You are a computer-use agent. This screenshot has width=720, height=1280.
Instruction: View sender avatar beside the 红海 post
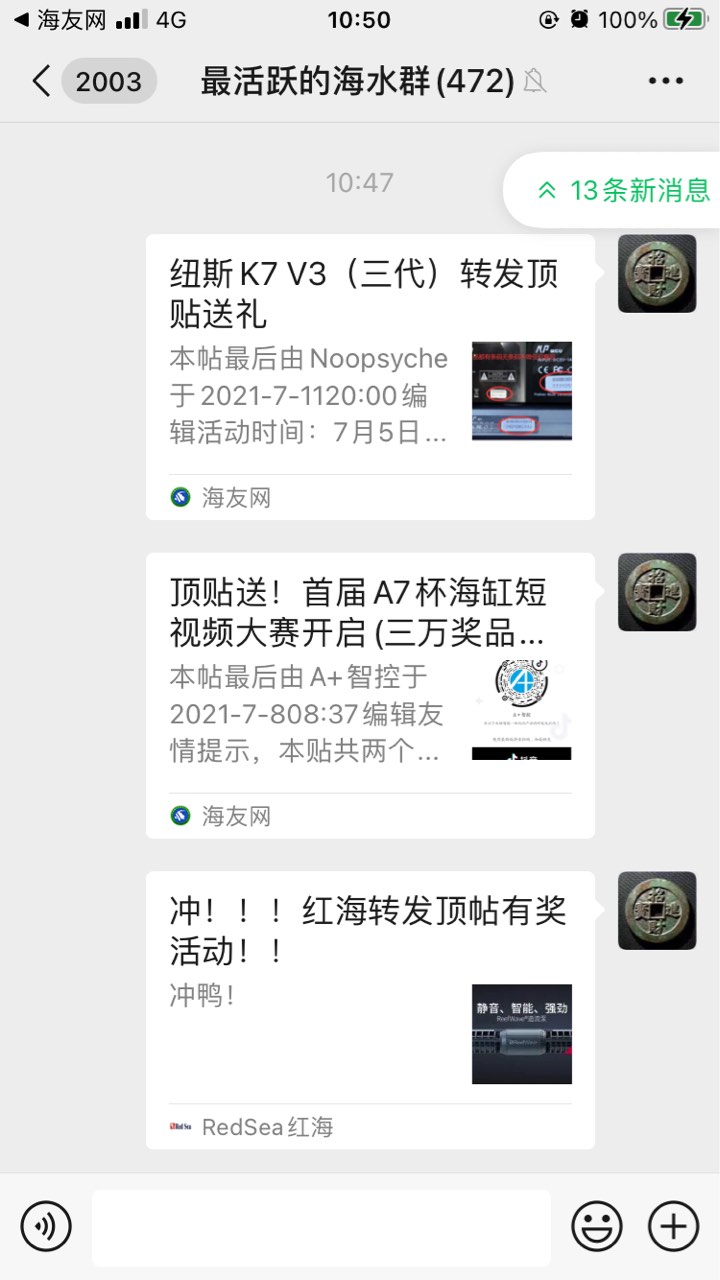pyautogui.click(x=657, y=910)
